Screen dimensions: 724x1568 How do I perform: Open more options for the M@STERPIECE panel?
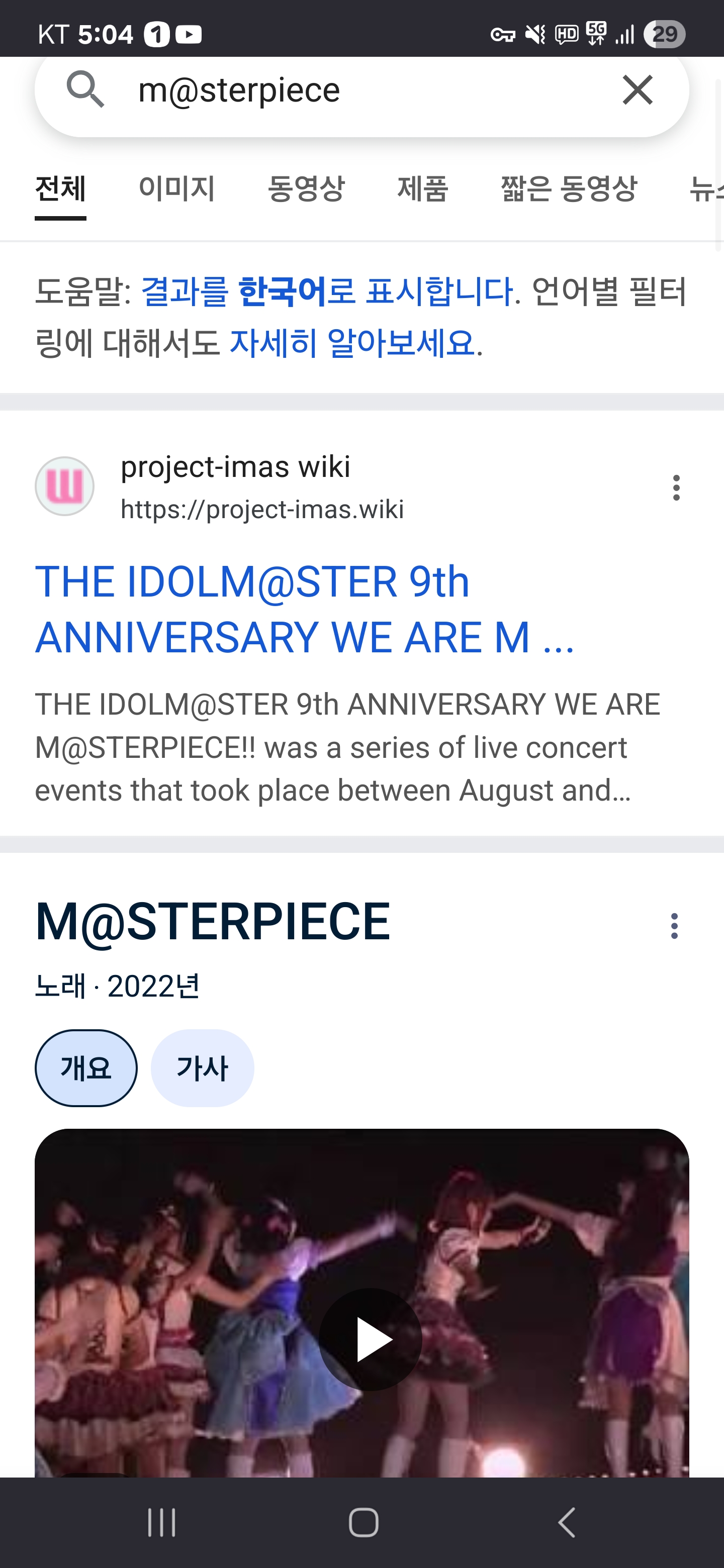[674, 926]
